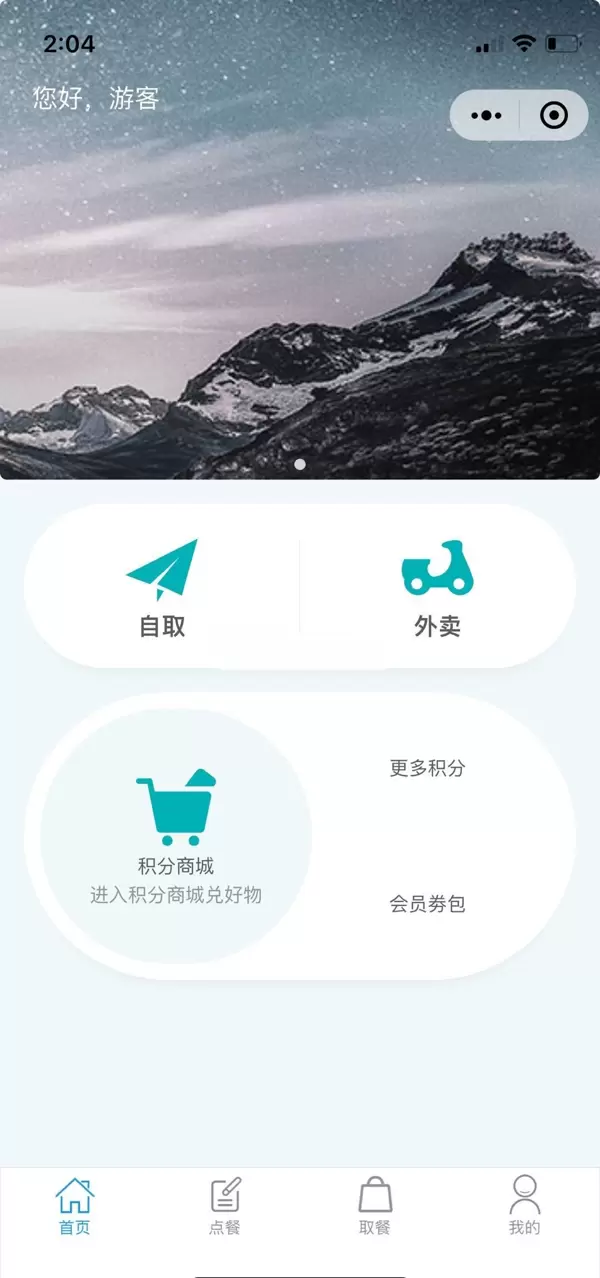Open the 积分商城 points mall
The width and height of the screenshot is (600, 1278).
tap(176, 836)
